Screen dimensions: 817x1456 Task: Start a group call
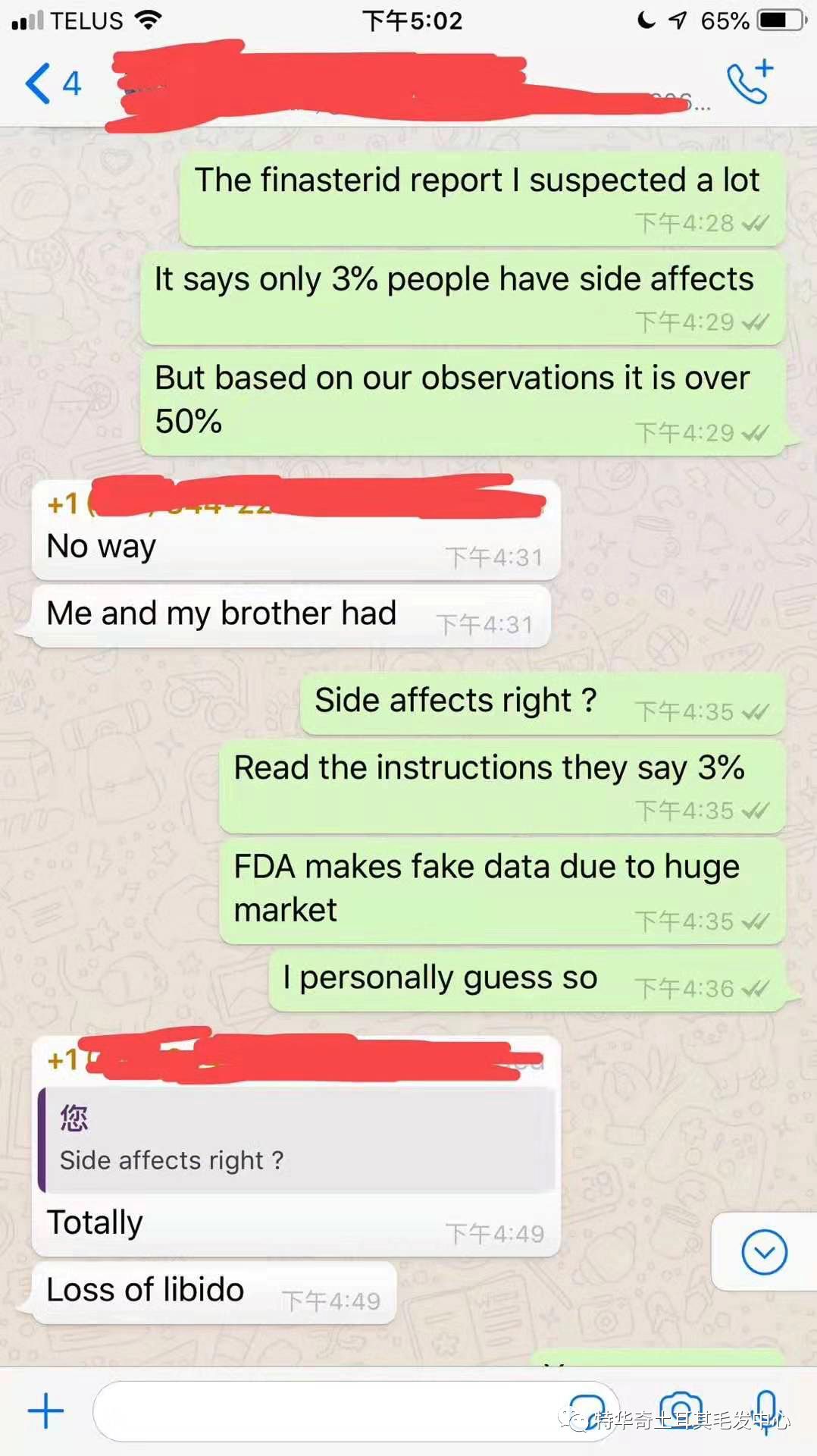(x=749, y=82)
